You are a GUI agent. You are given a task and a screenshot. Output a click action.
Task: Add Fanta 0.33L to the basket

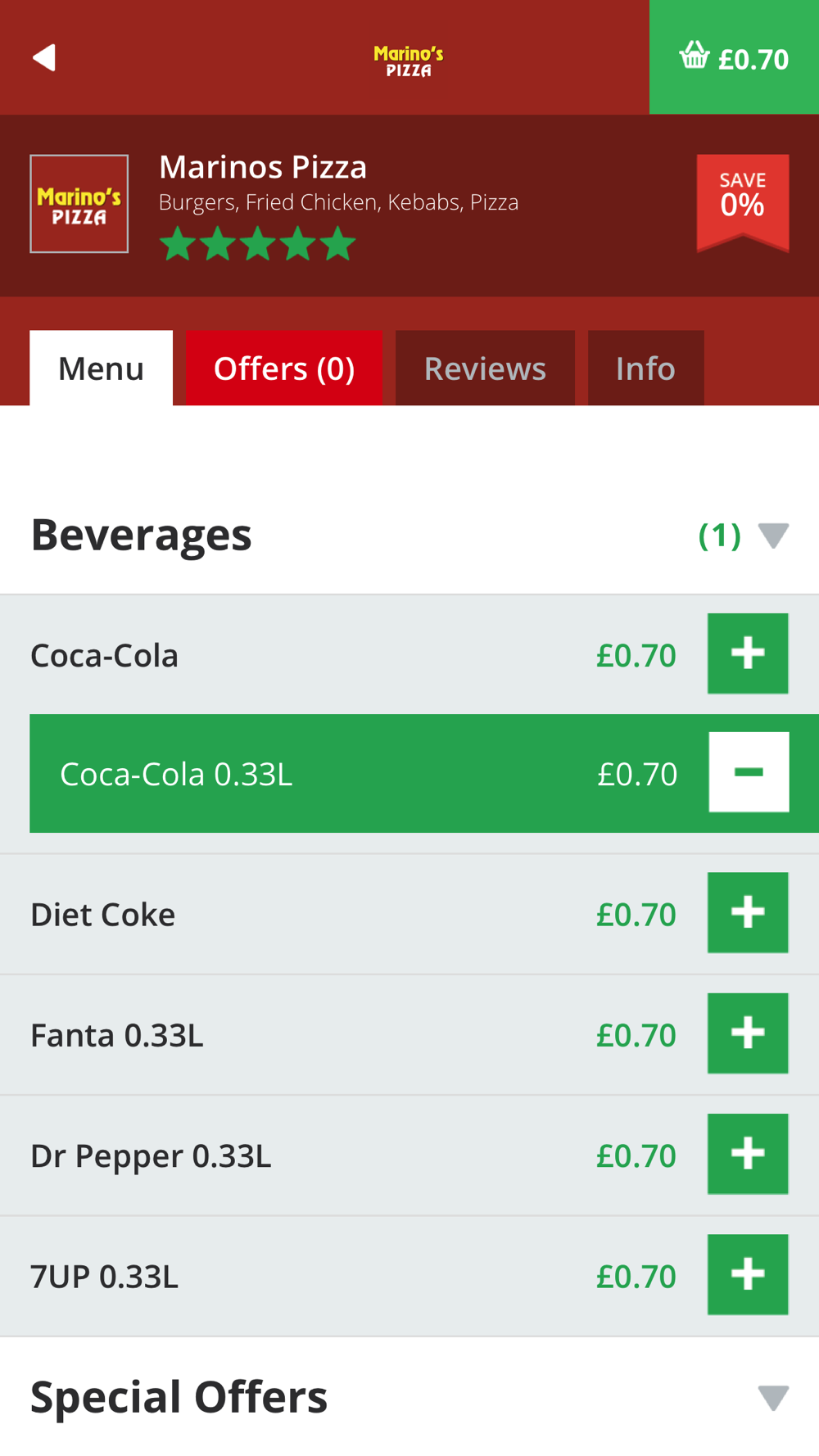748,1033
